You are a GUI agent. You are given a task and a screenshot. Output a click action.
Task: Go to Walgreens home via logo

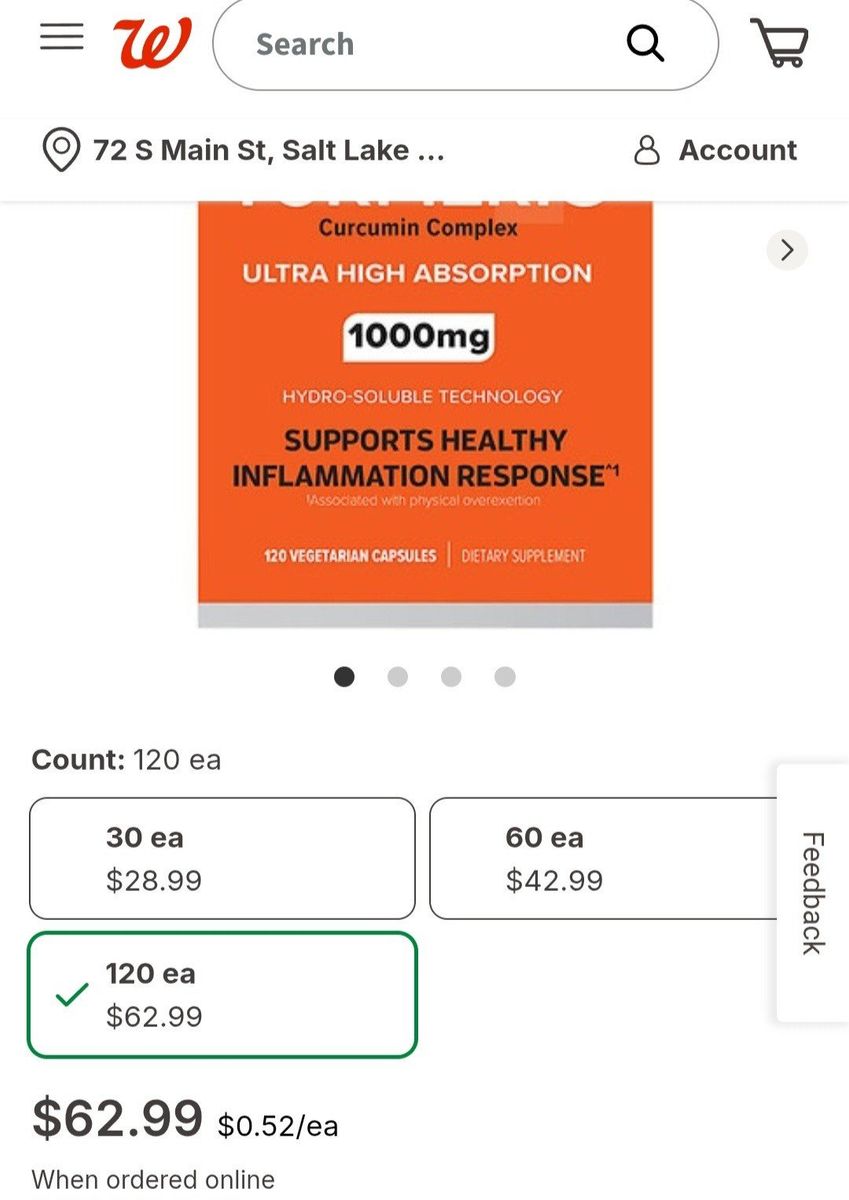pos(151,44)
